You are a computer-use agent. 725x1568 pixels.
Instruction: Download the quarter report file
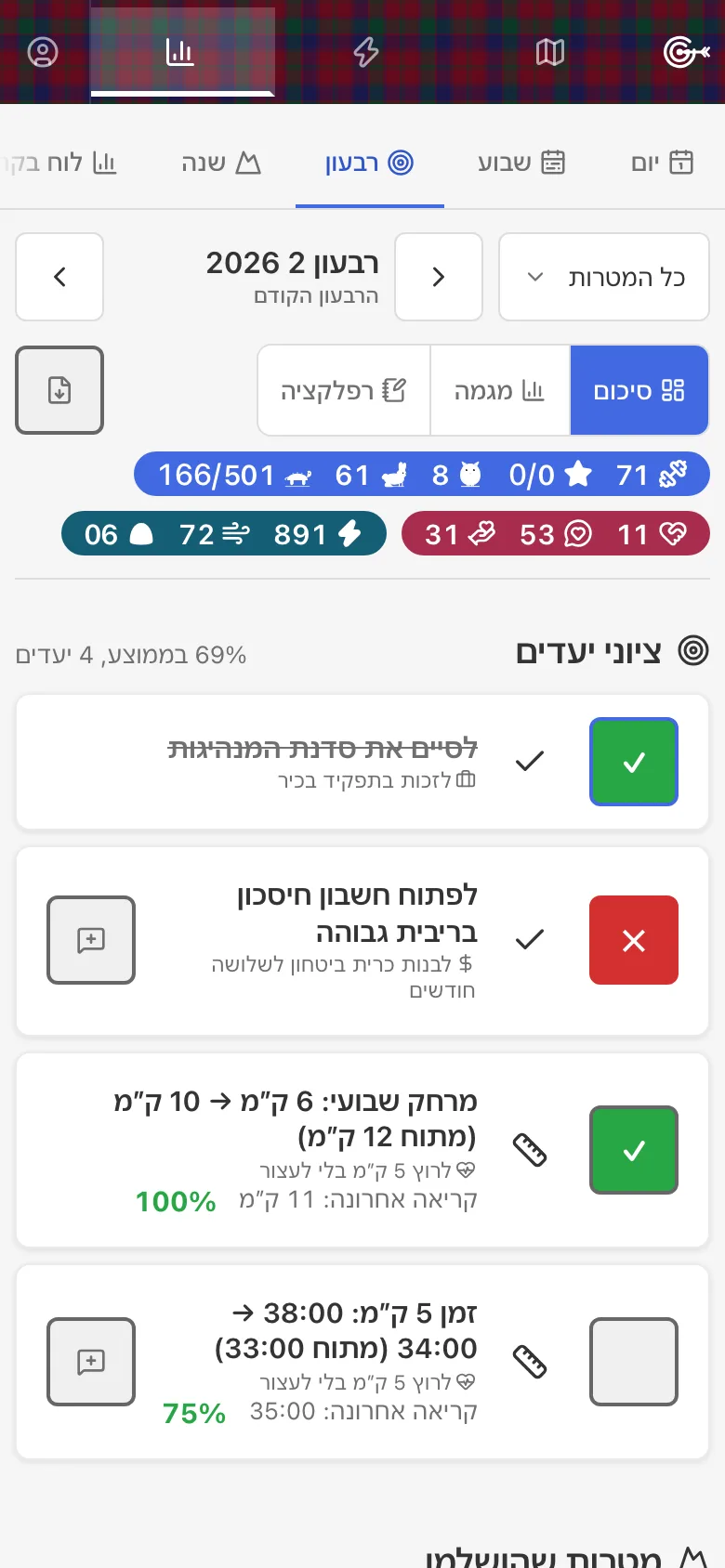pyautogui.click(x=59, y=390)
